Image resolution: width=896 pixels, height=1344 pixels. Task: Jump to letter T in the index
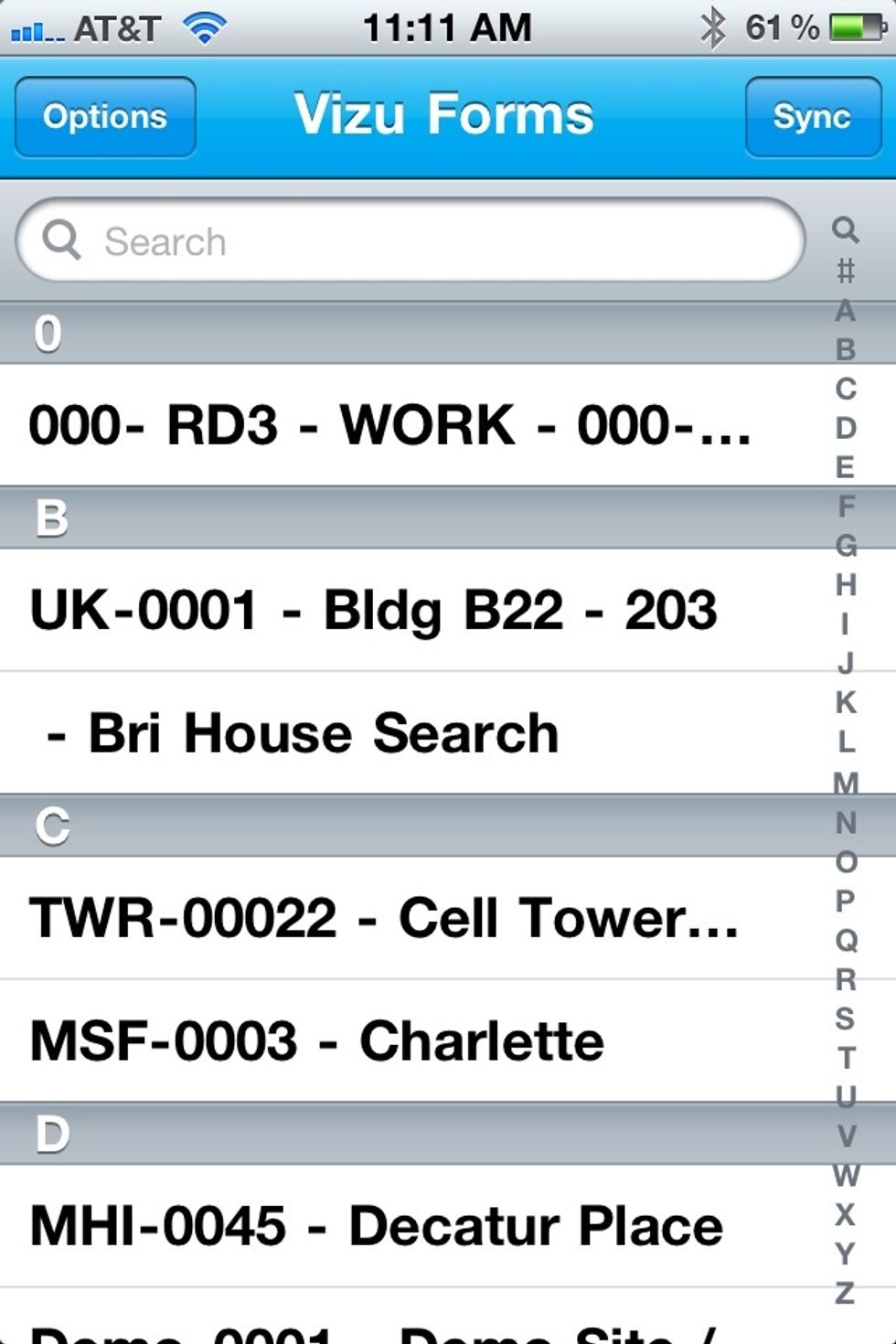coord(846,1058)
